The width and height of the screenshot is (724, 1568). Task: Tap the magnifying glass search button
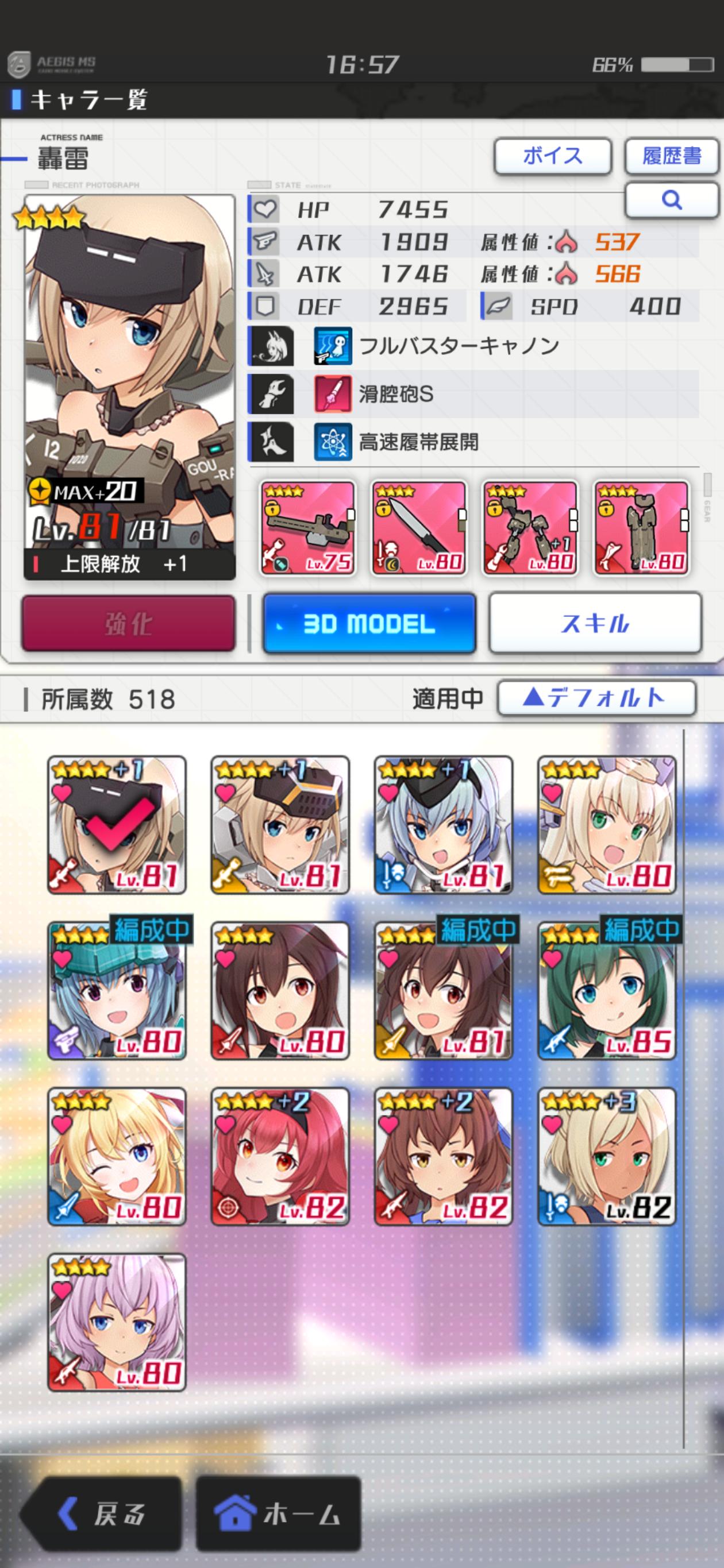coord(672,200)
